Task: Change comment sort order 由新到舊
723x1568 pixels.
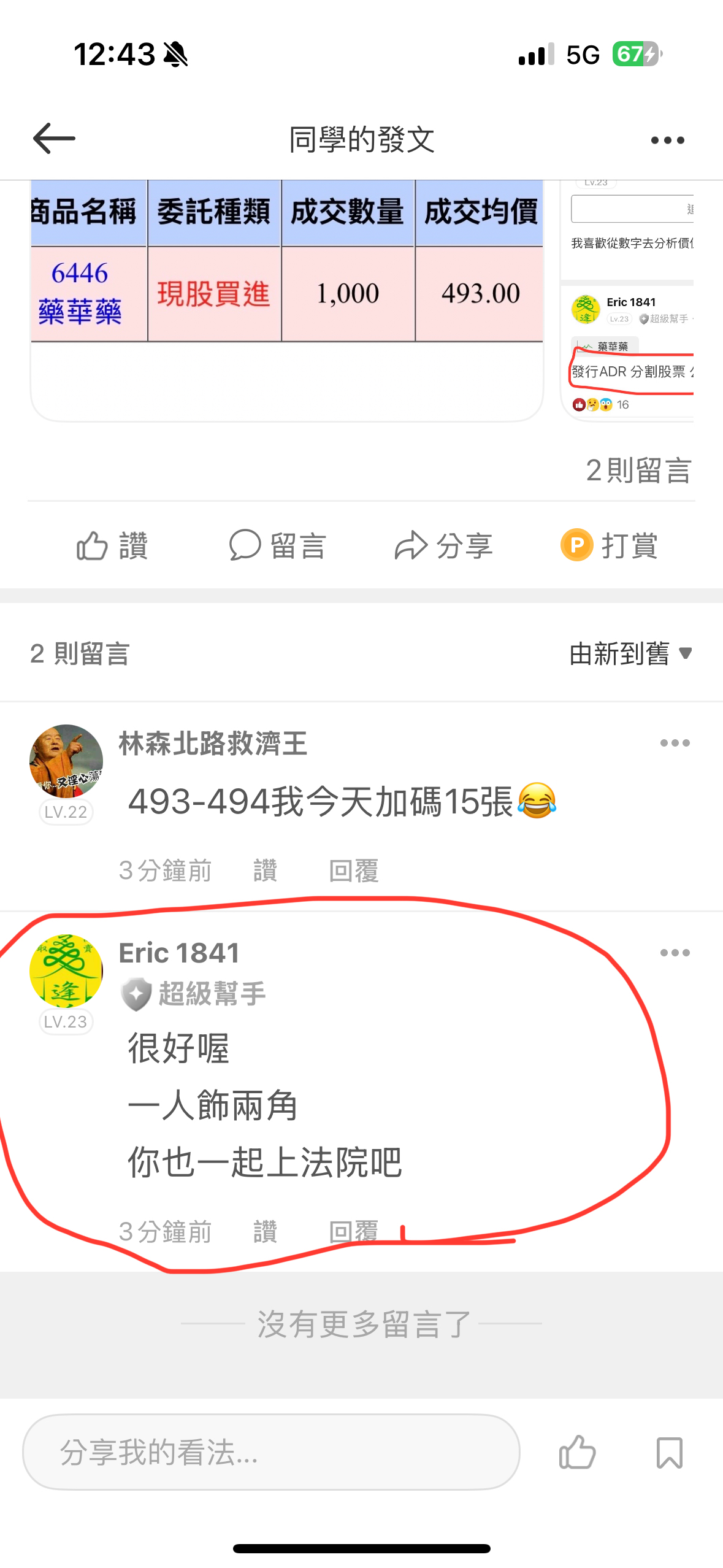Action: click(630, 653)
